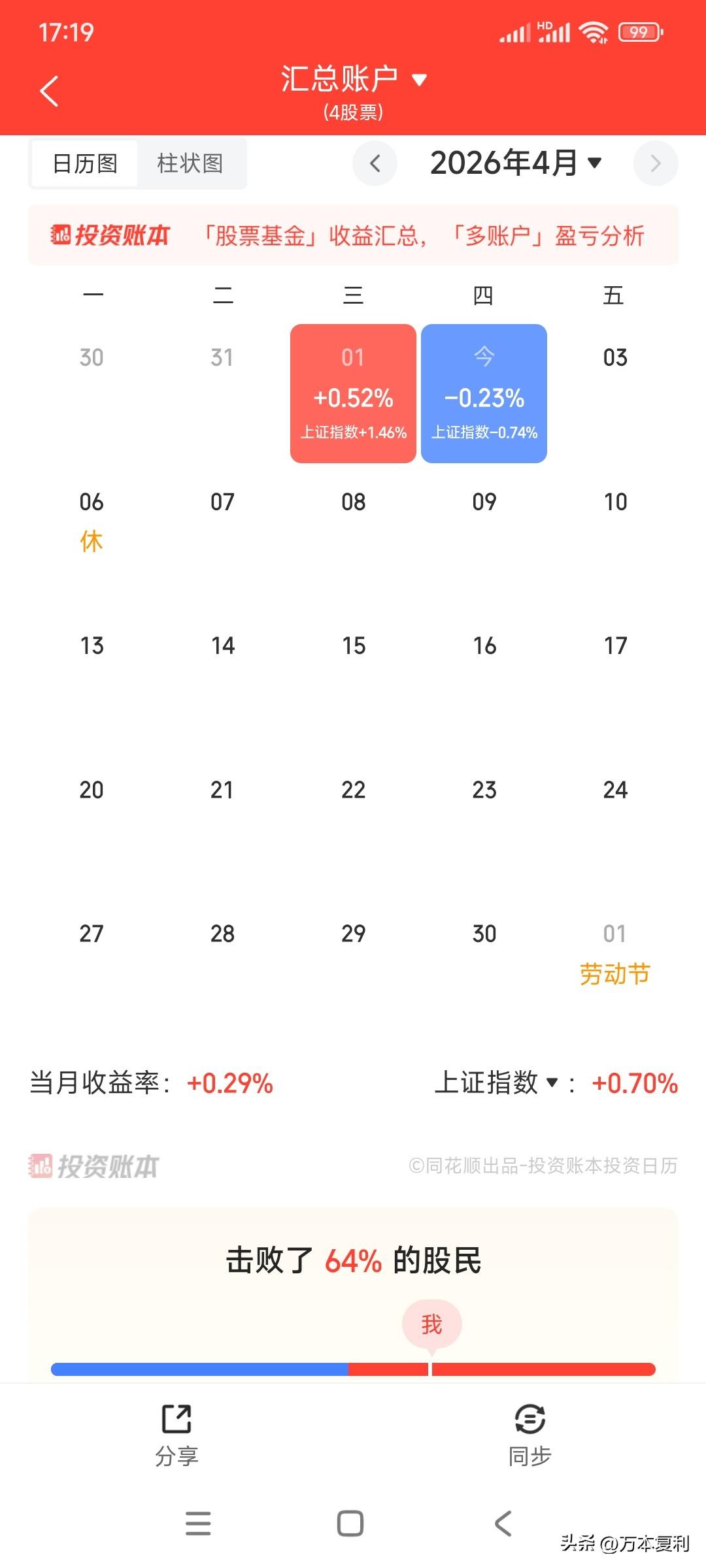Select April 1 cell showing +0.52%

pyautogui.click(x=353, y=392)
